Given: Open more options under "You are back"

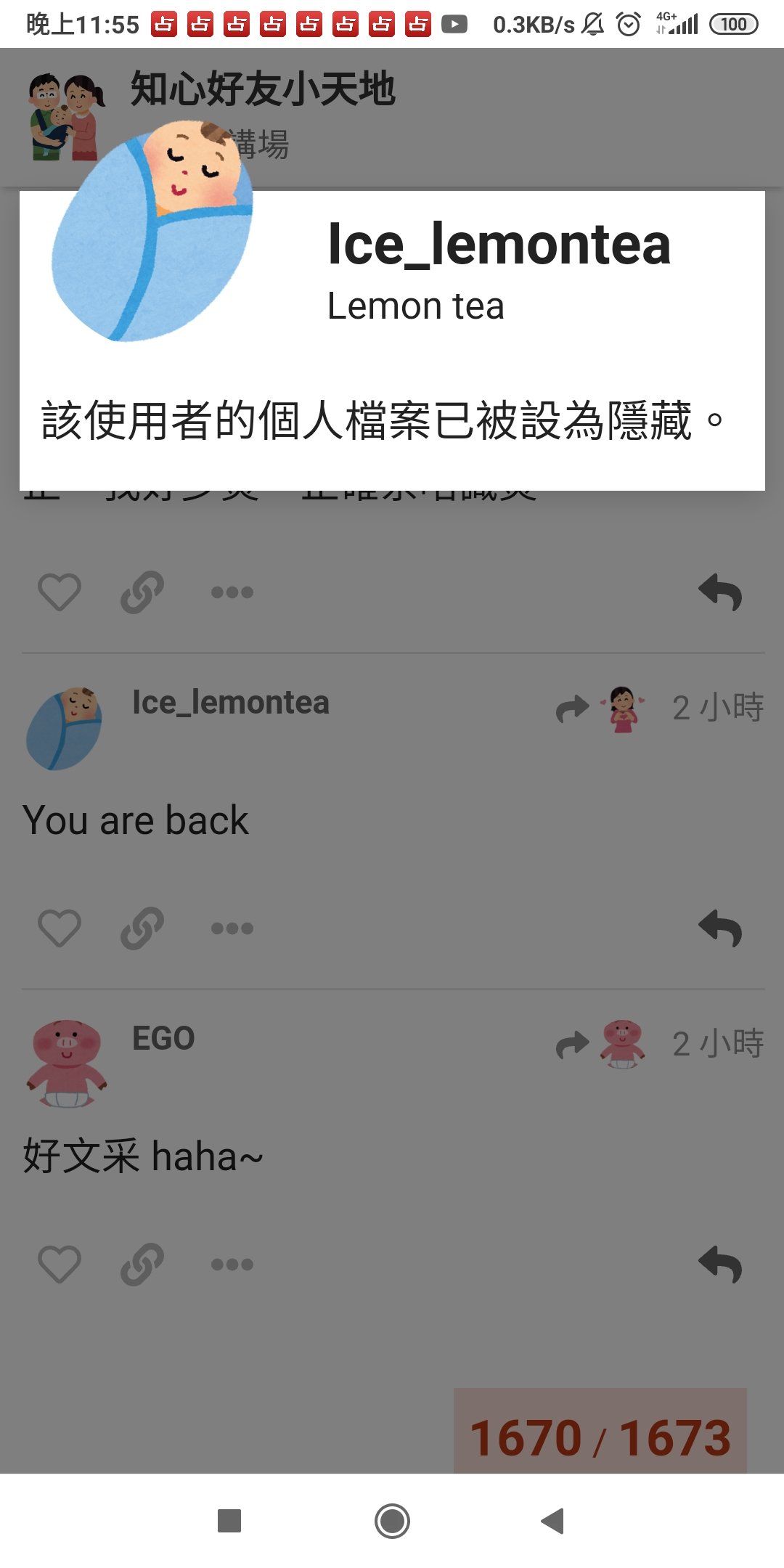Looking at the screenshot, I should click(232, 928).
